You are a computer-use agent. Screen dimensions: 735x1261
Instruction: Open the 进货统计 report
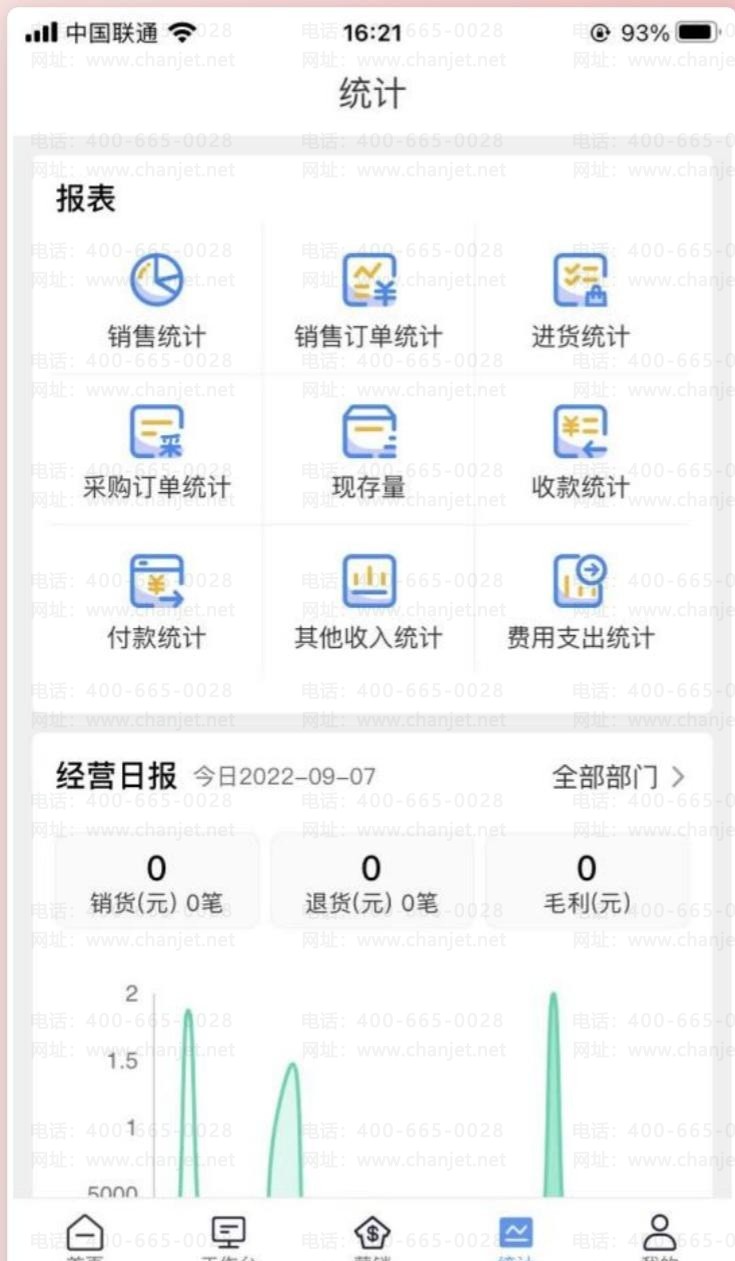(581, 300)
